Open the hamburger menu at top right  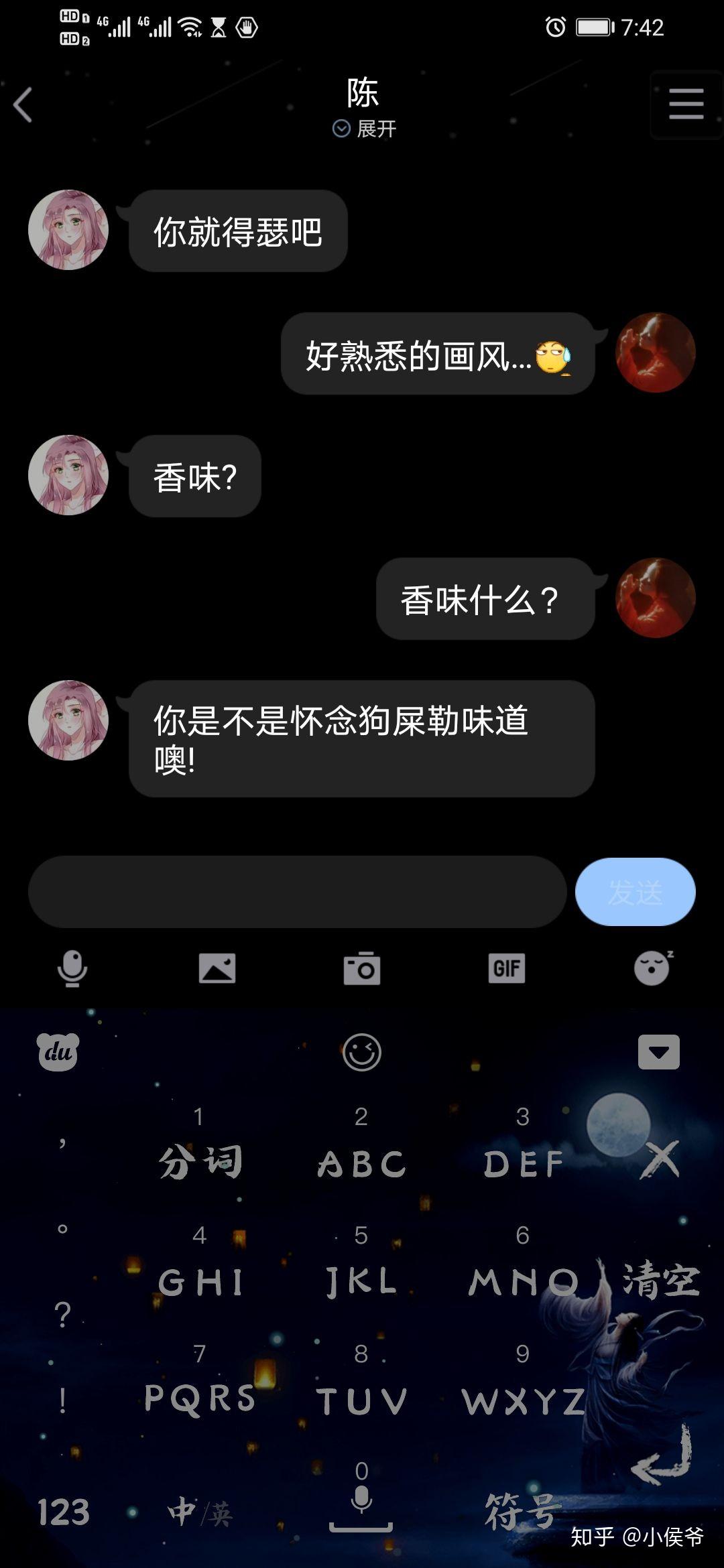point(686,105)
